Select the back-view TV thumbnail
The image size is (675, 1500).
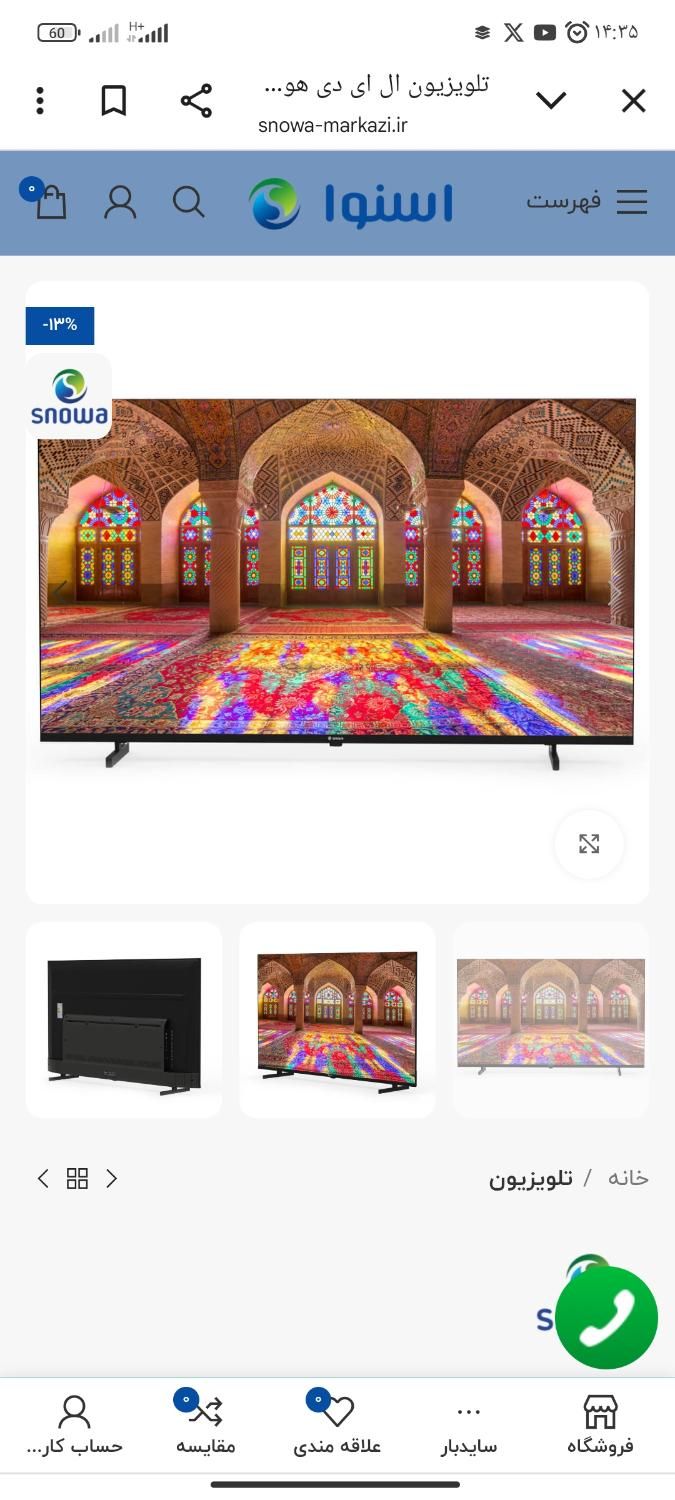click(124, 1019)
